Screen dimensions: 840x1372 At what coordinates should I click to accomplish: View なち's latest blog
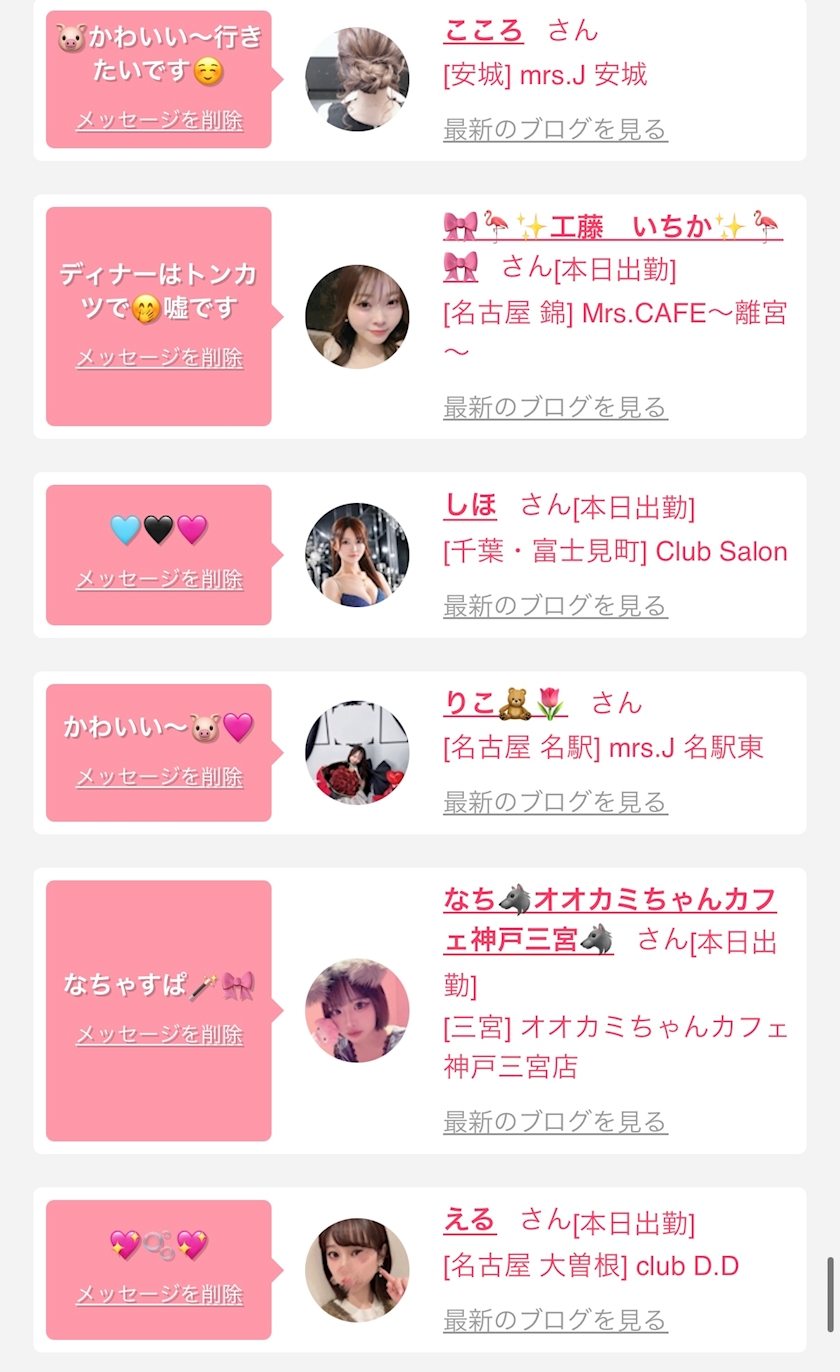click(x=555, y=1122)
